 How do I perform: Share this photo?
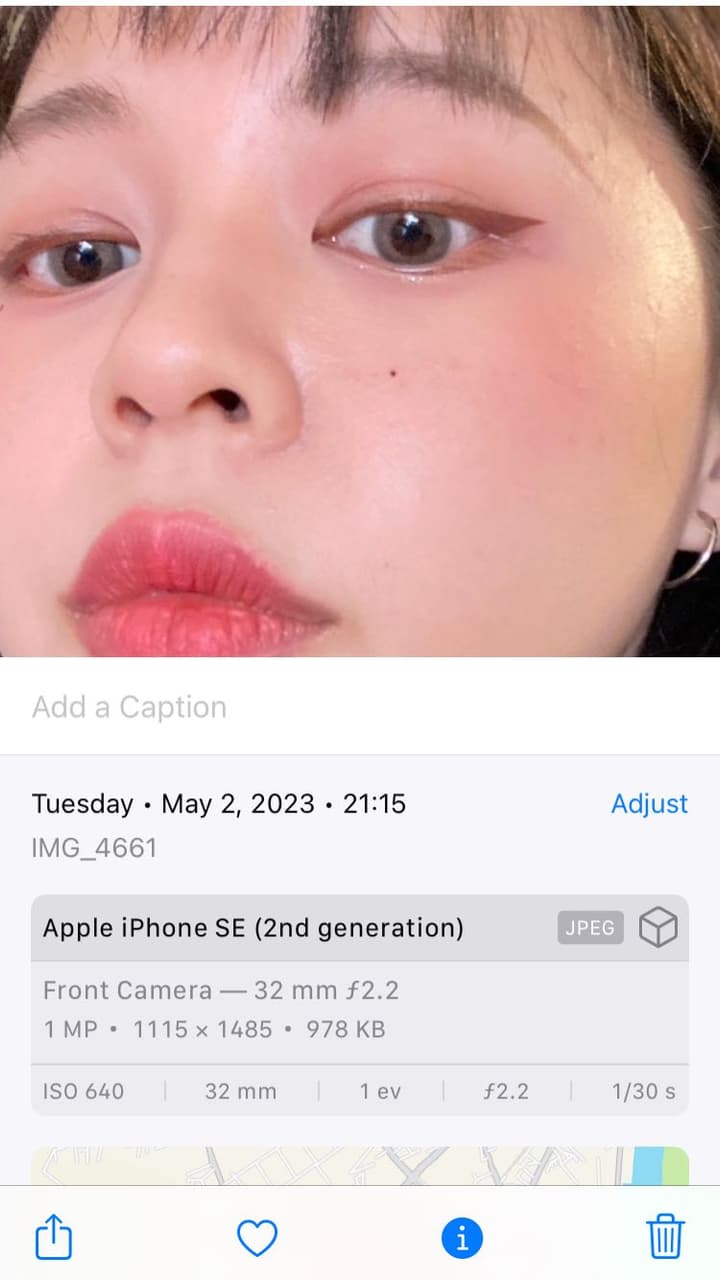[54, 1239]
